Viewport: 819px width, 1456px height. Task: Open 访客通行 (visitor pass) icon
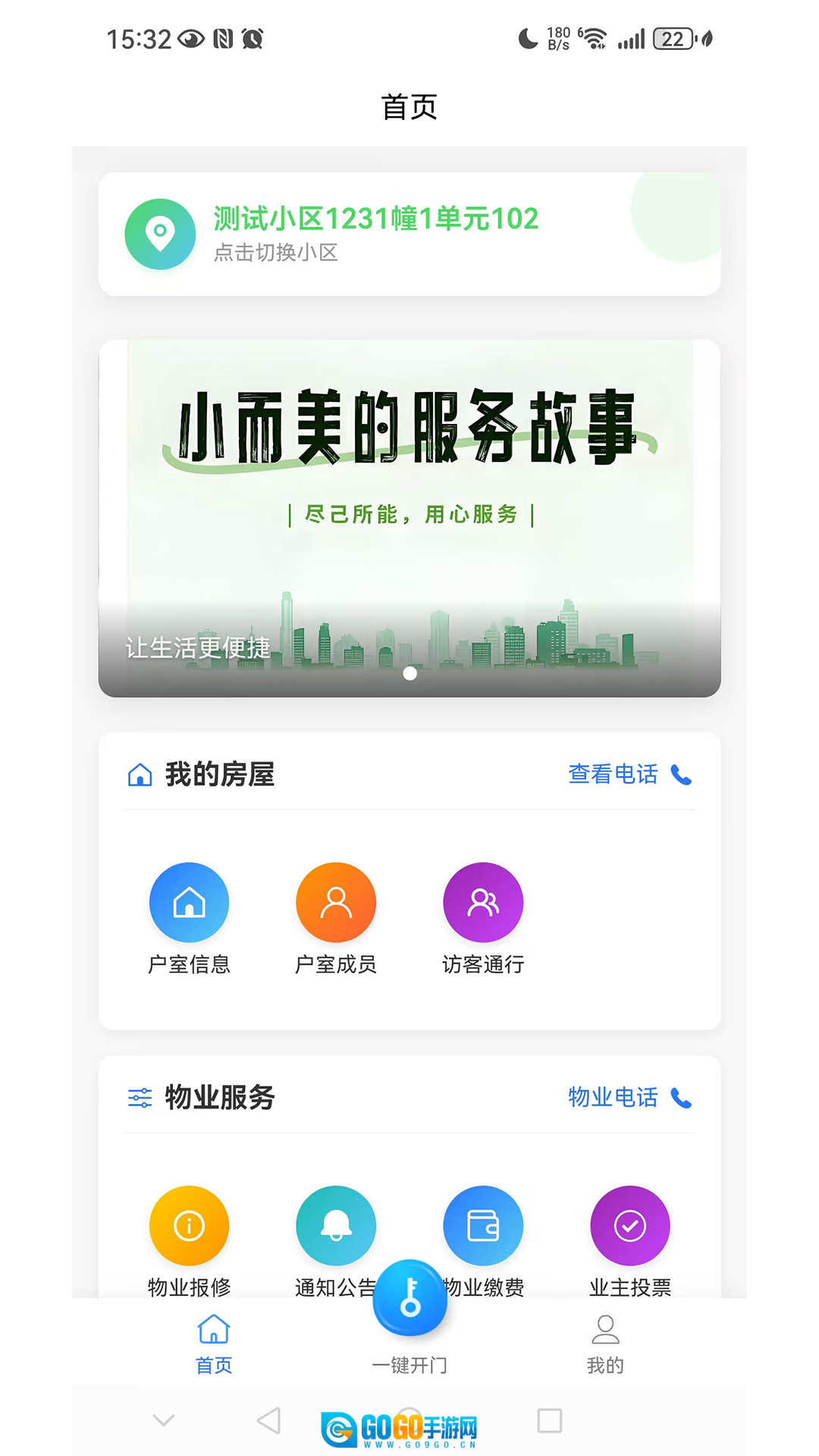click(x=483, y=902)
